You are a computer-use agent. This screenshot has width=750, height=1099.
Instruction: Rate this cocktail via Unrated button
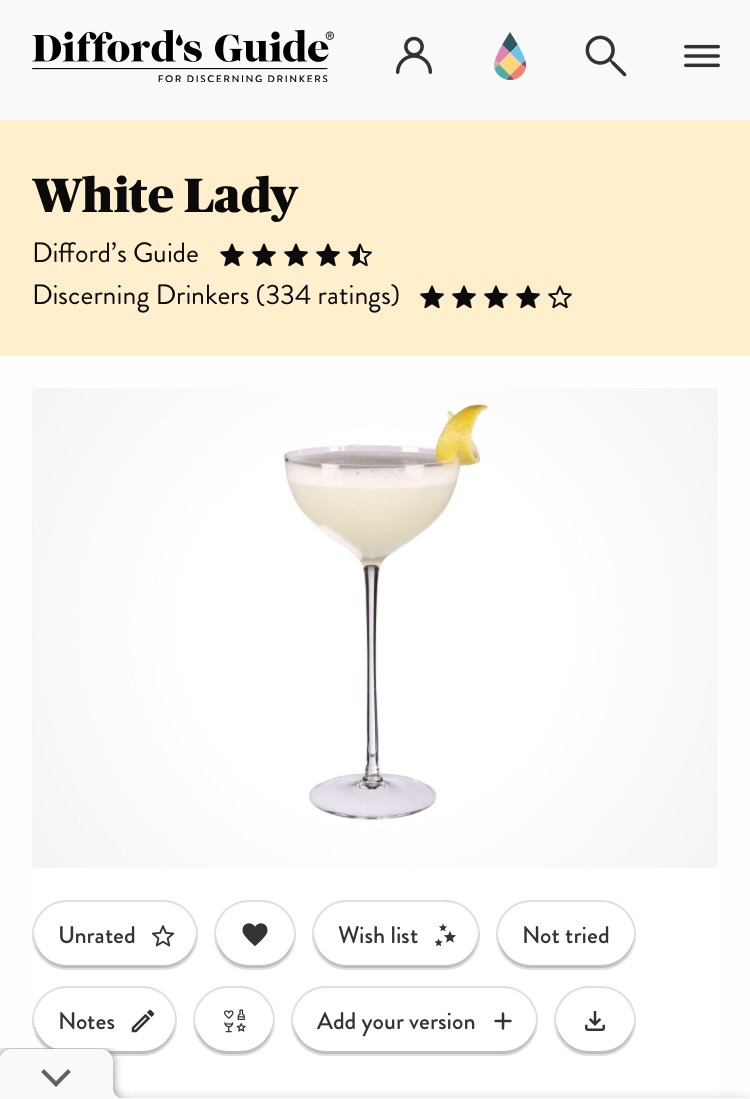[115, 935]
